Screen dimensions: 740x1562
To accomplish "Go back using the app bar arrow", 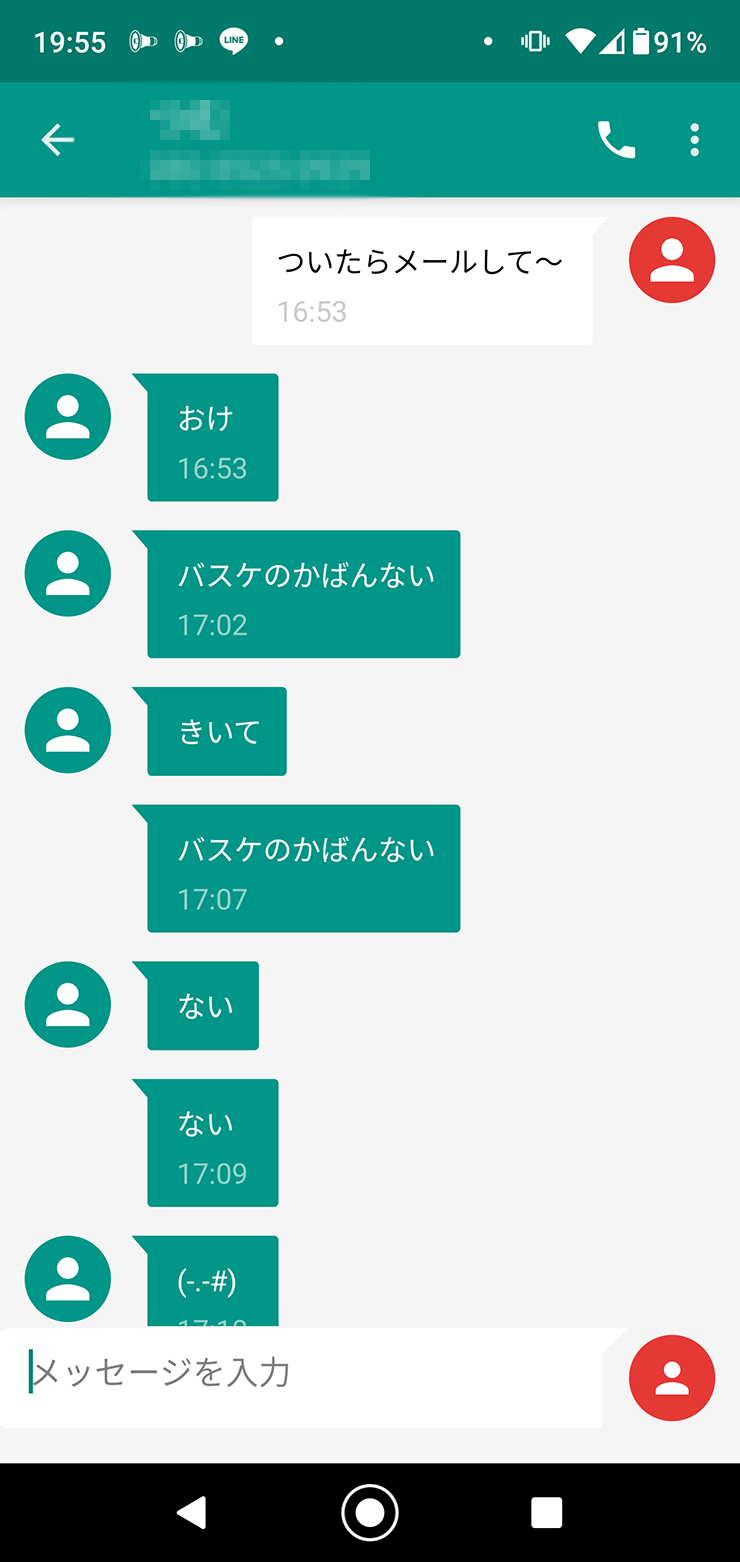I will pyautogui.click(x=57, y=140).
